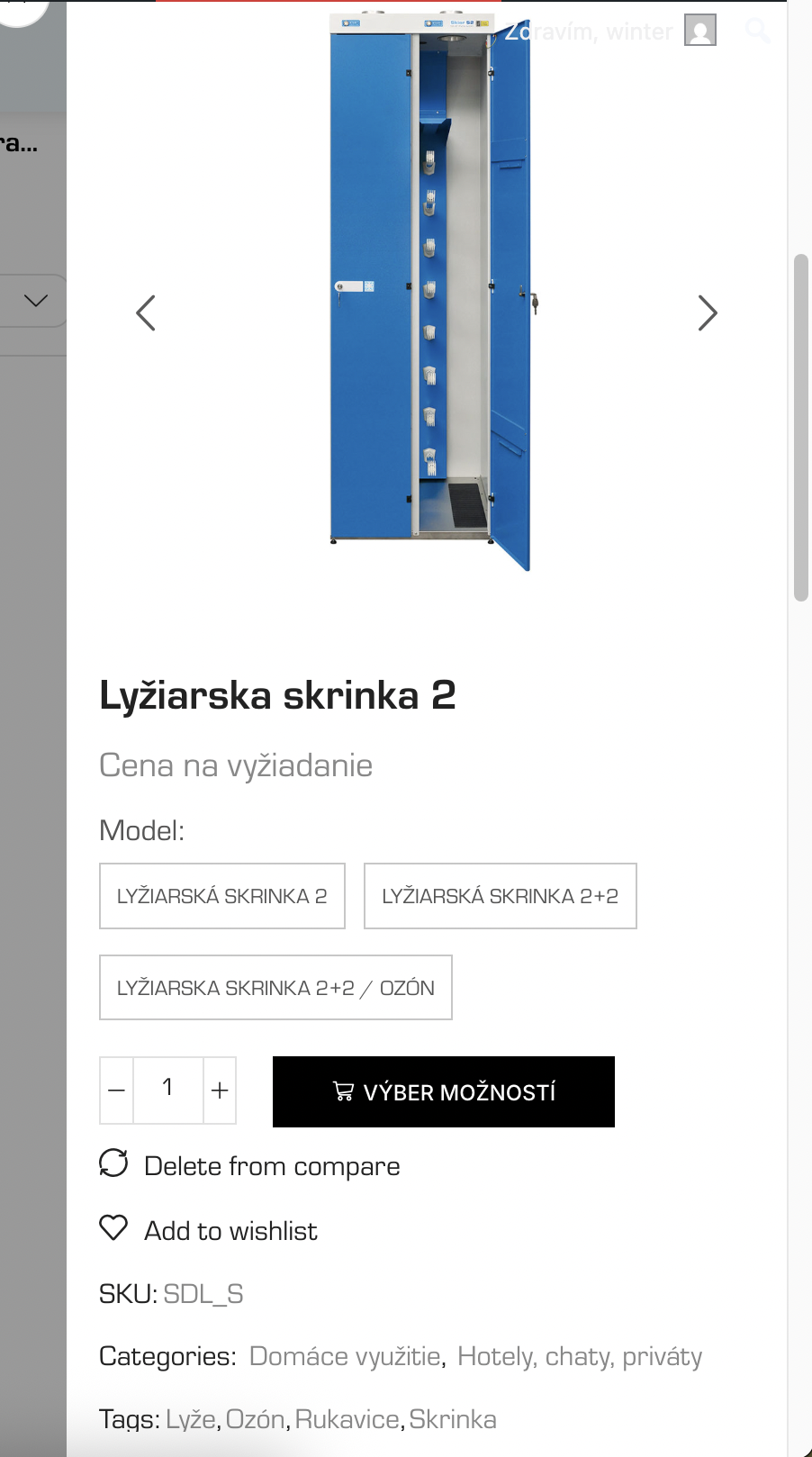This screenshot has width=812, height=1457.
Task: Increase quantity with the plus button
Action: pos(220,1090)
